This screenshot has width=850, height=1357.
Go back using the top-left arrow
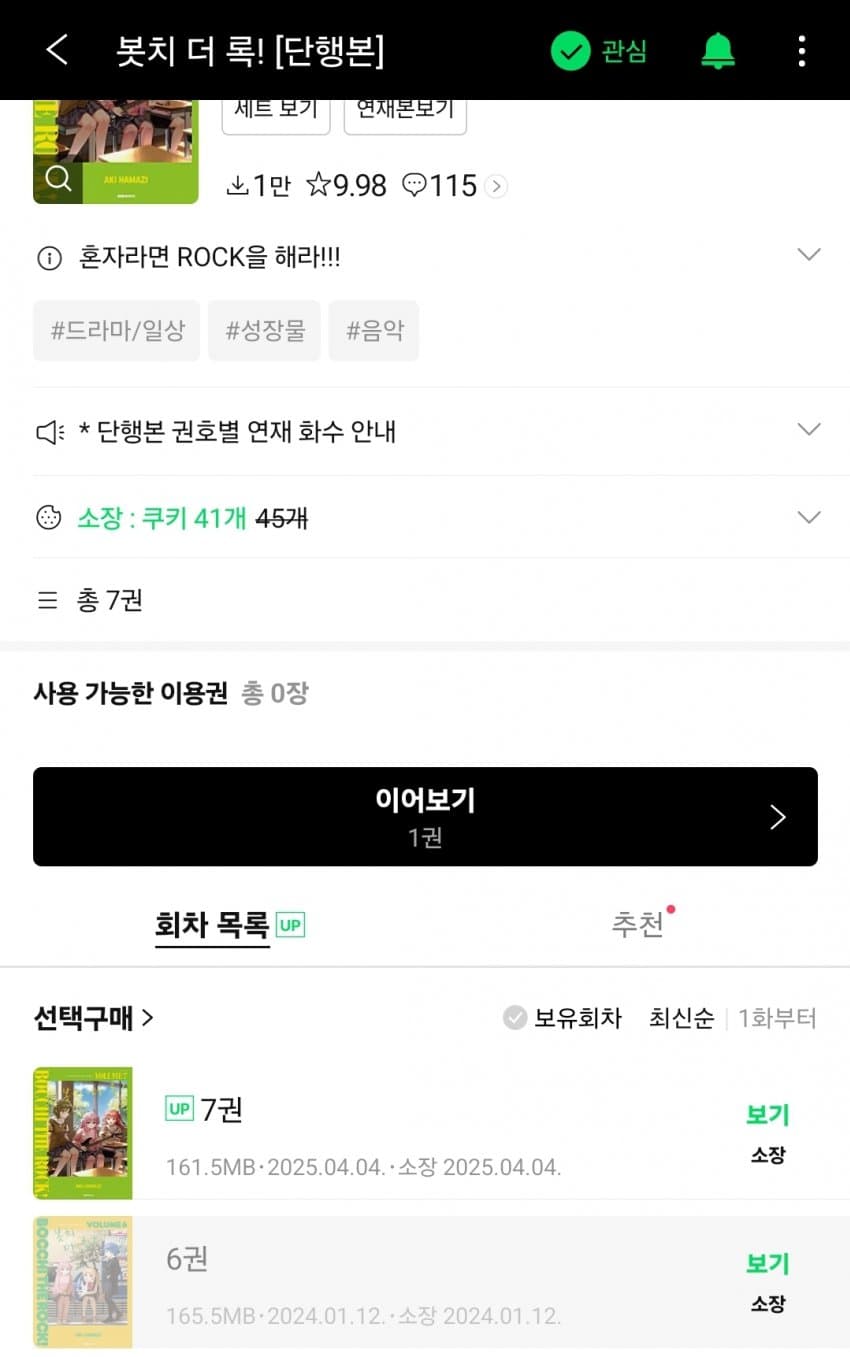point(57,50)
